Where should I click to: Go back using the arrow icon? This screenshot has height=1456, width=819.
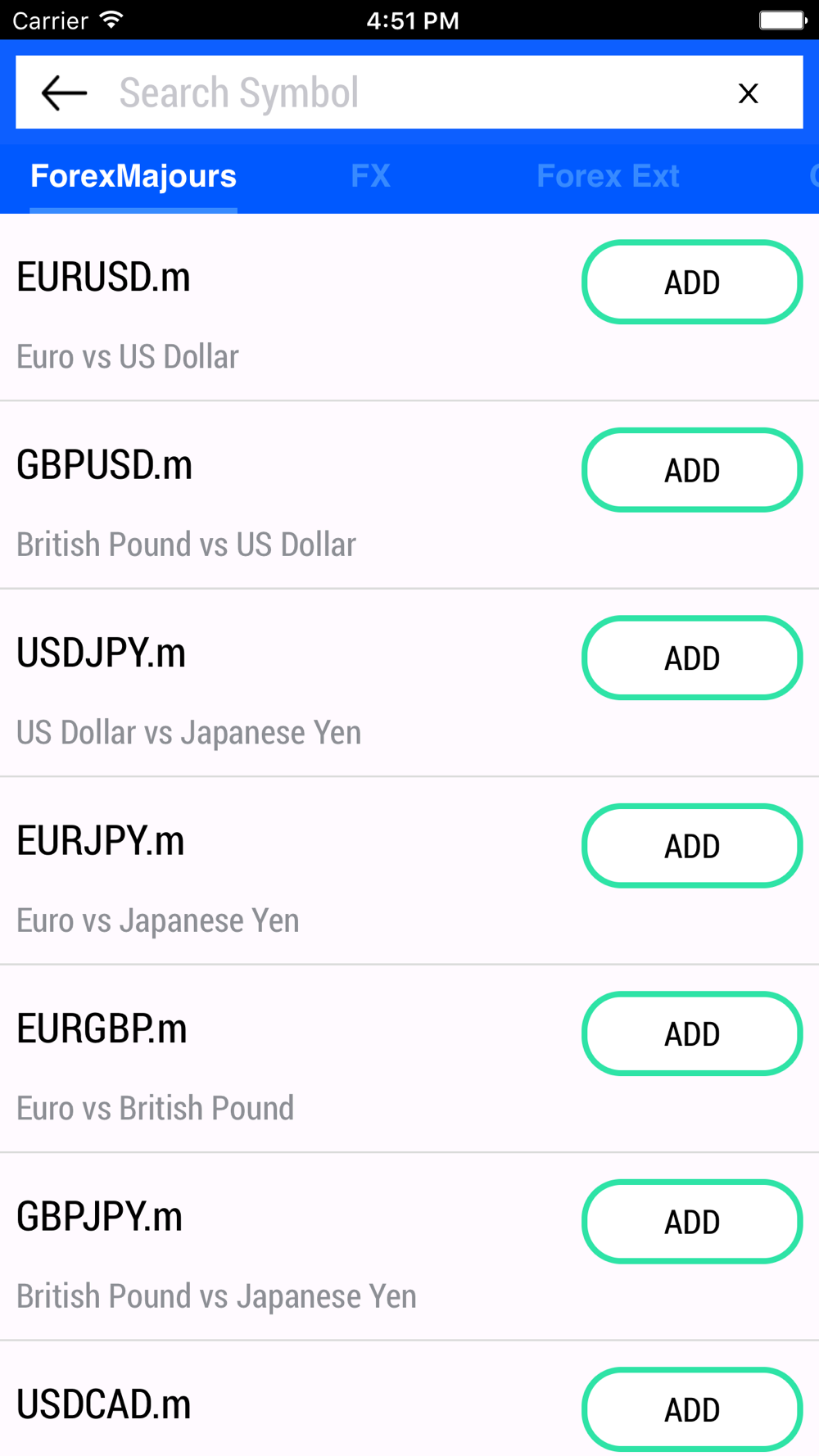pyautogui.click(x=64, y=93)
